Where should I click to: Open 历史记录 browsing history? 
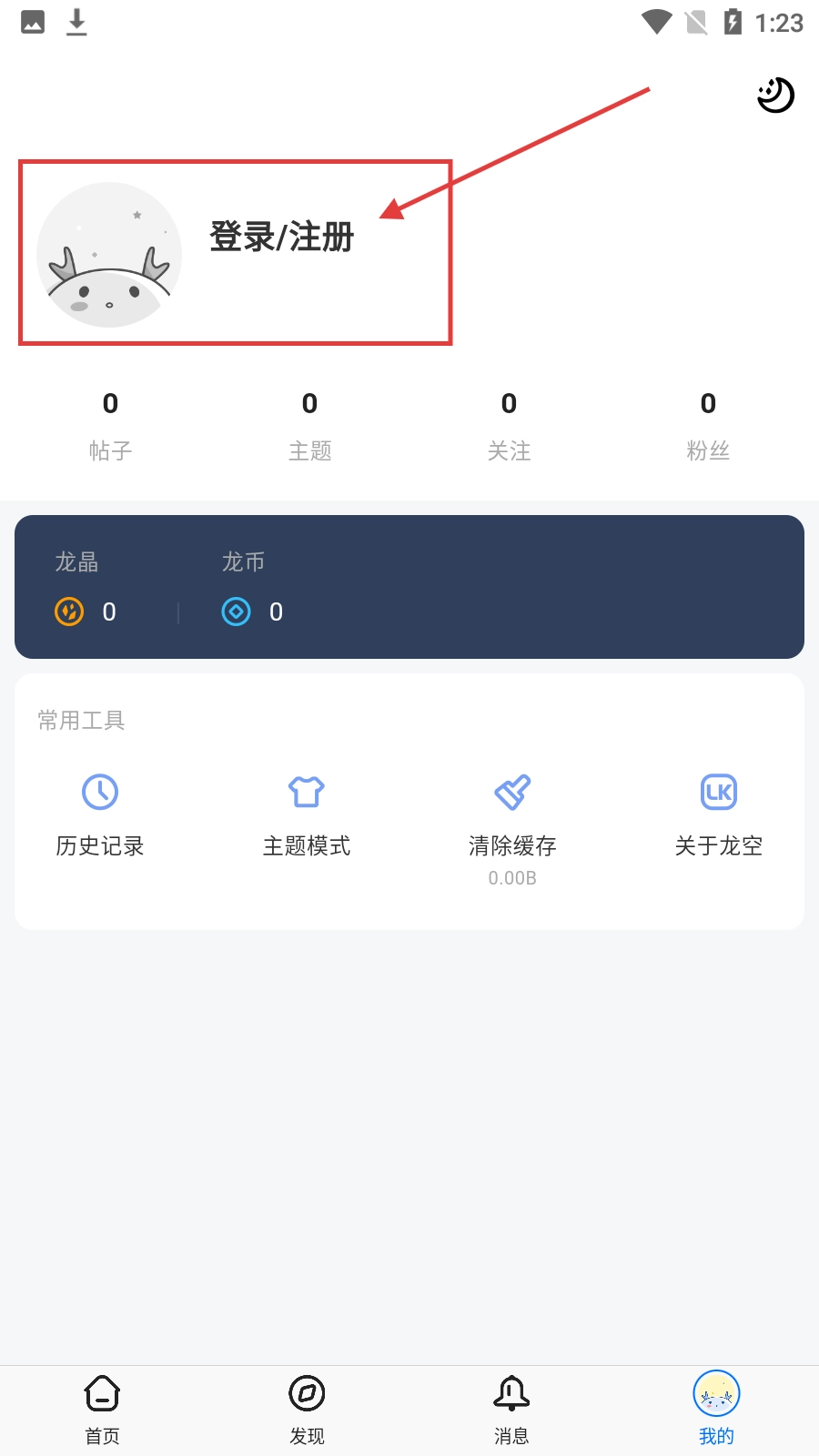(x=100, y=814)
